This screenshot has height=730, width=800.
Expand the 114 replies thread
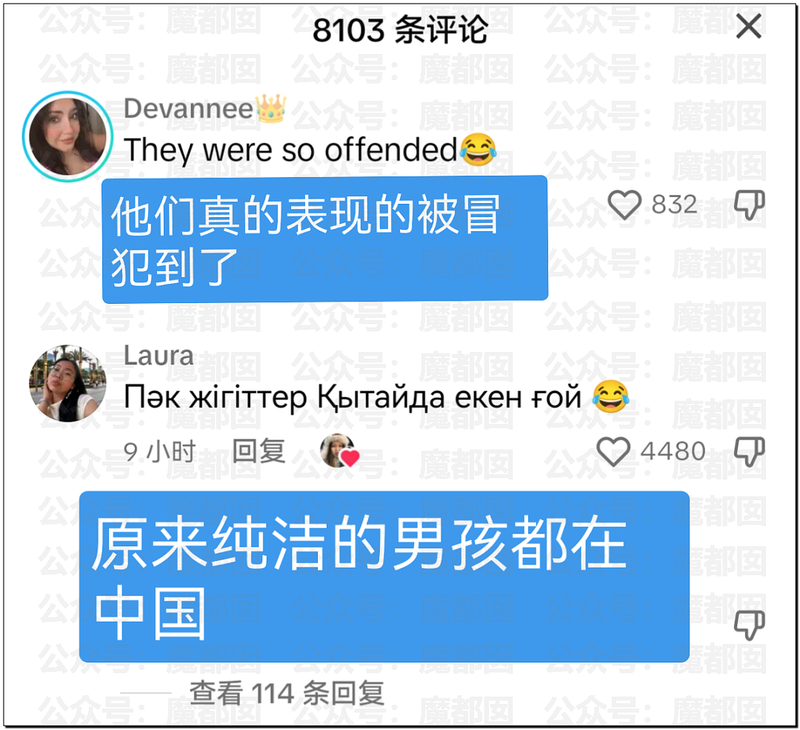tap(287, 693)
